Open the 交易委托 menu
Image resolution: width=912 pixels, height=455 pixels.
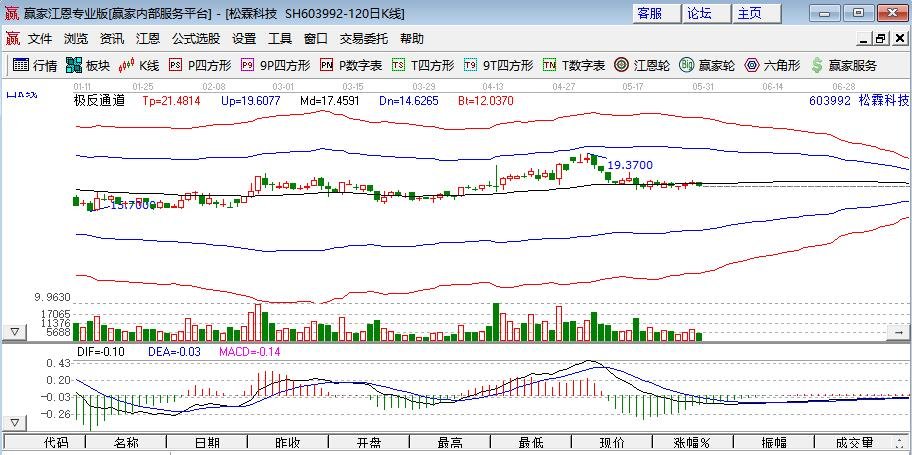[x=363, y=39]
